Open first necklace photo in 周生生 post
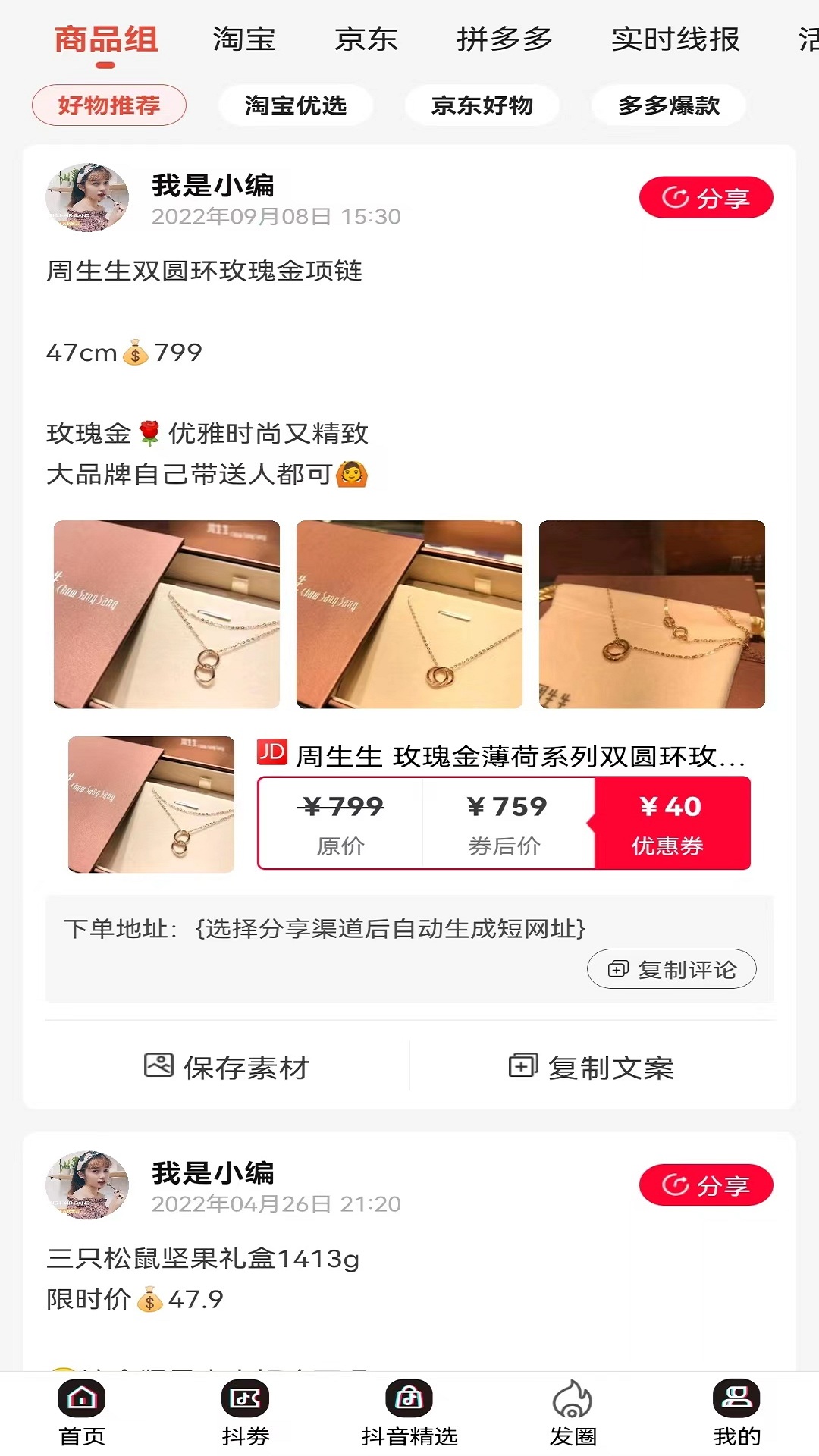 (x=167, y=614)
